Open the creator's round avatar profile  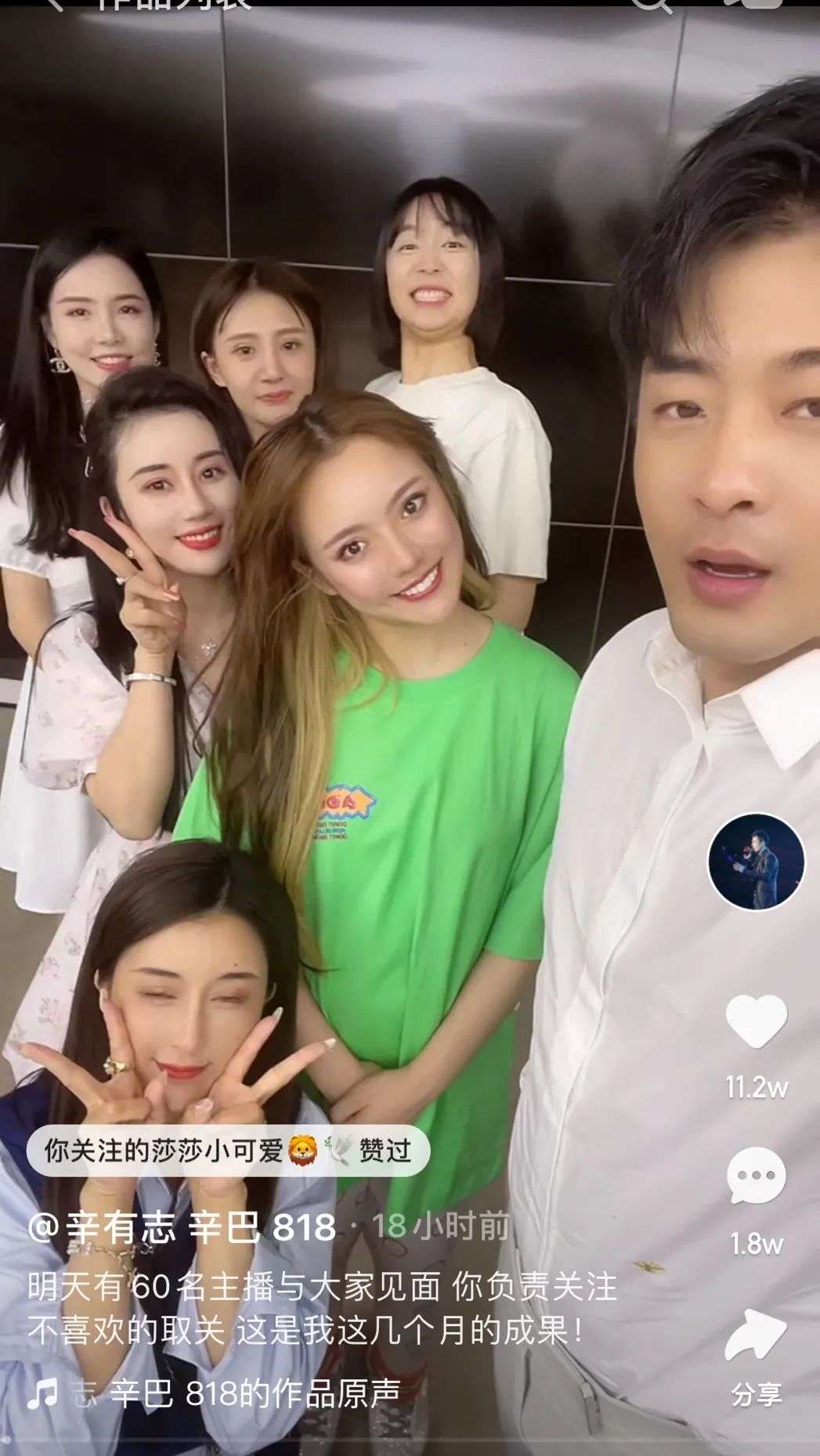pos(755,862)
